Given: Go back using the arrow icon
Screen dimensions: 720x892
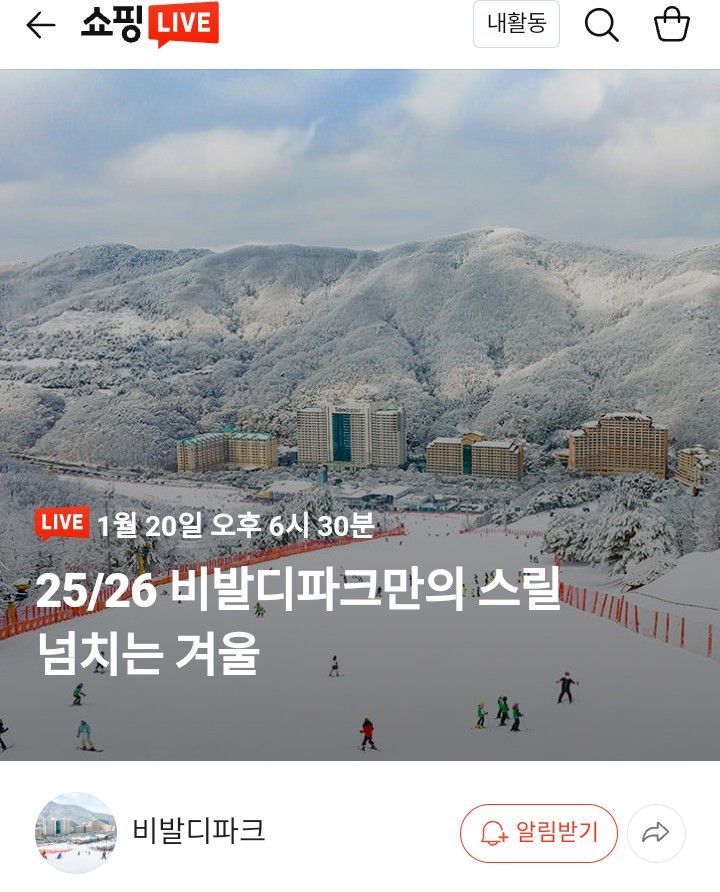Looking at the screenshot, I should 40,25.
